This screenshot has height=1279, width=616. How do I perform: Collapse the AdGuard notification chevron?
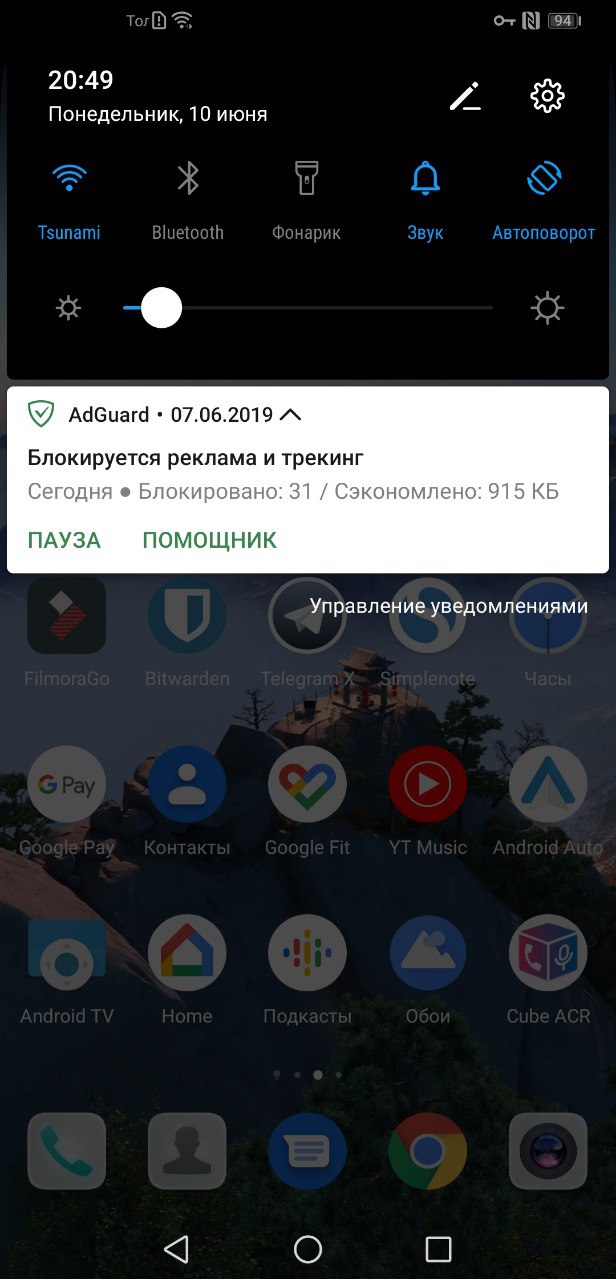coord(291,414)
